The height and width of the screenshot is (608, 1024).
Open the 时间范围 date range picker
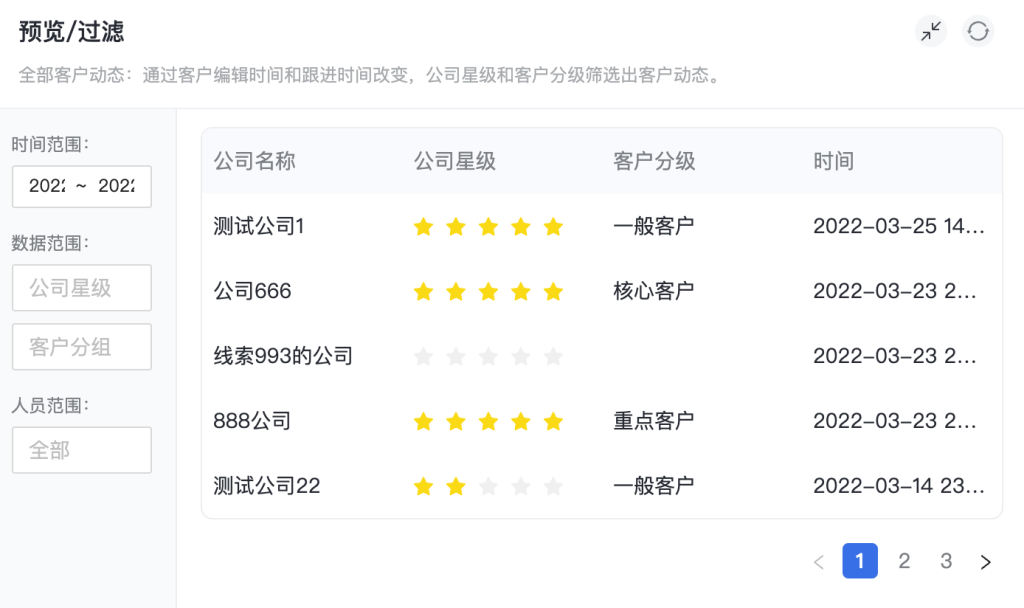82,186
